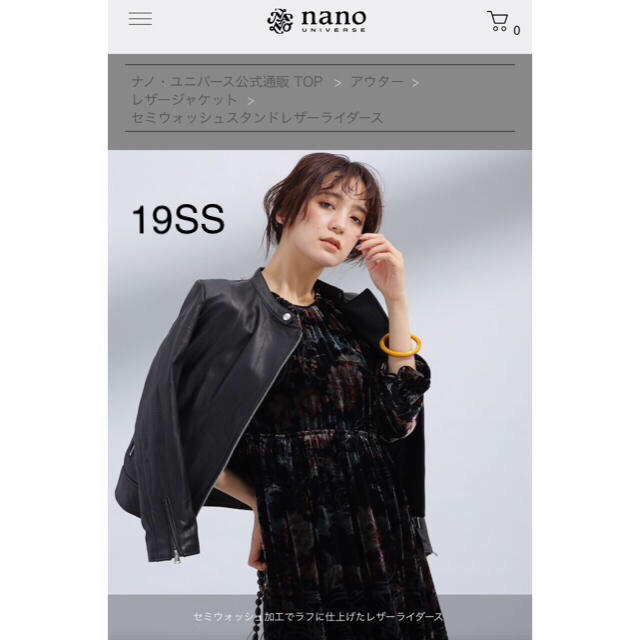Open the アウター breadcrumb link
Screen dimensions: 640x640
click(x=376, y=82)
